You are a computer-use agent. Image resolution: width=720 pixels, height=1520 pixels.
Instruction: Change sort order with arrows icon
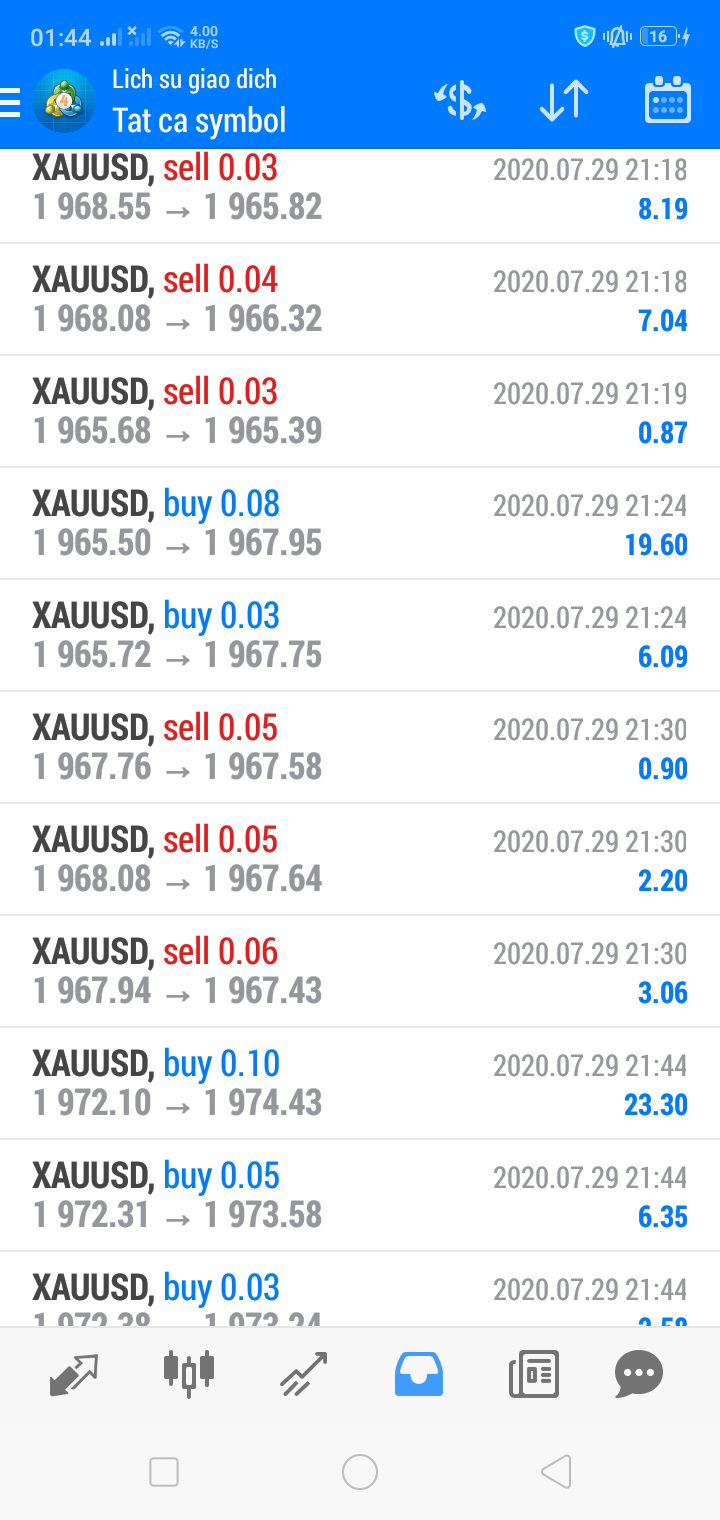click(x=564, y=101)
